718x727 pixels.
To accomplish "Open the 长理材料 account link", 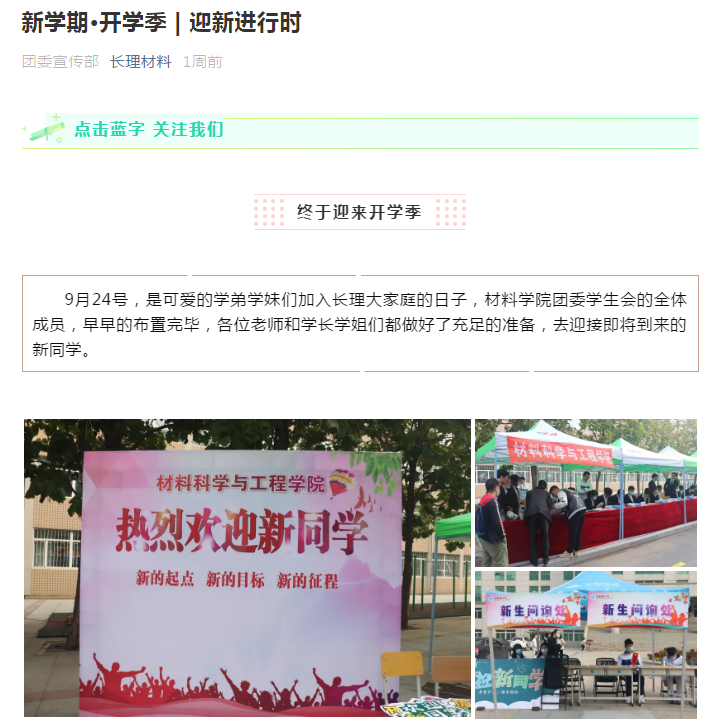I will point(140,62).
